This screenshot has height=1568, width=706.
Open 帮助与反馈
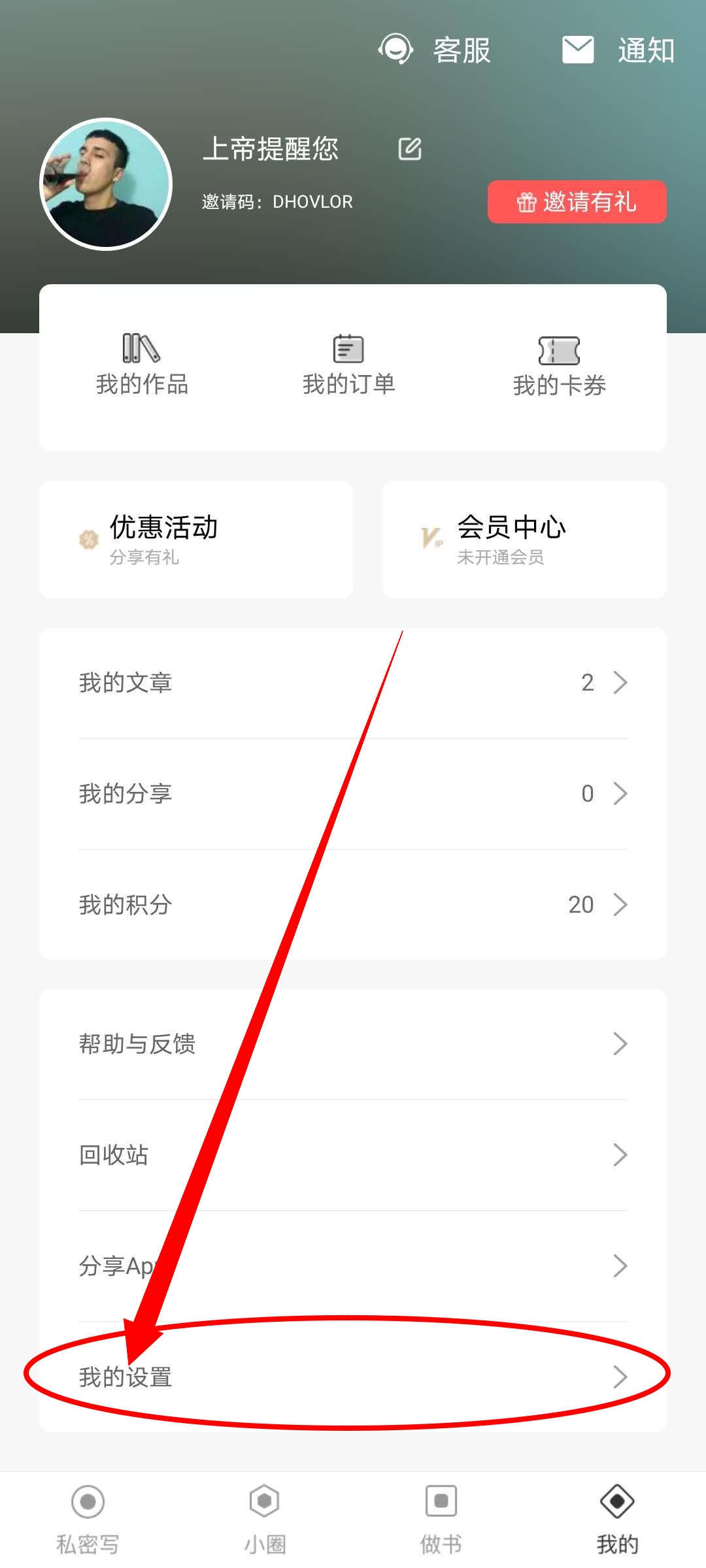[x=353, y=1044]
